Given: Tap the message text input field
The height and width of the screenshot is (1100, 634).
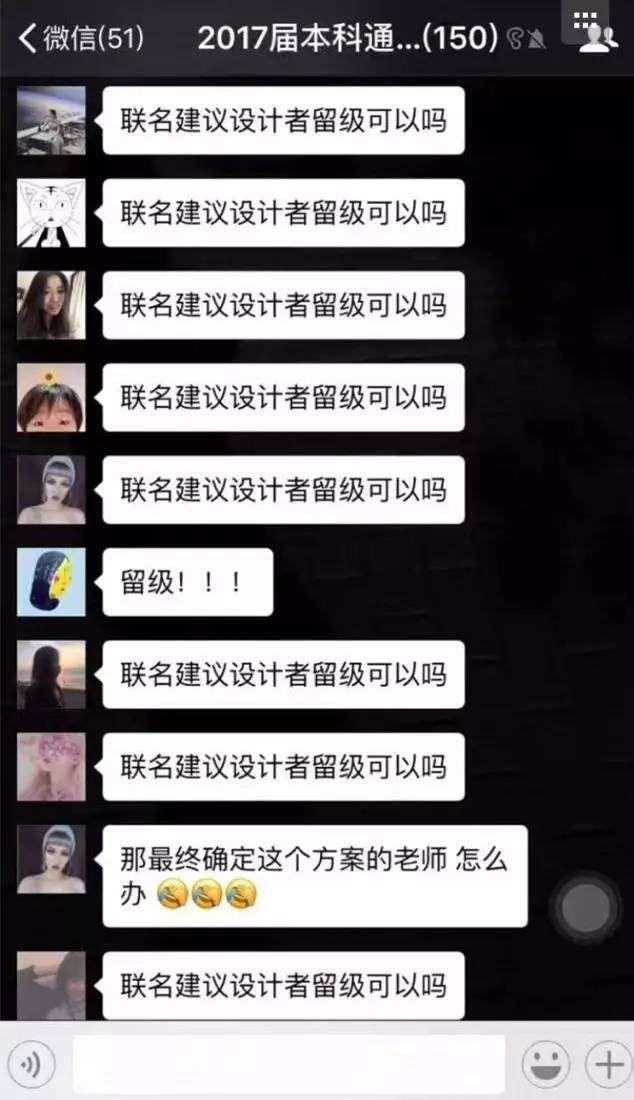Looking at the screenshot, I should coord(288,1065).
